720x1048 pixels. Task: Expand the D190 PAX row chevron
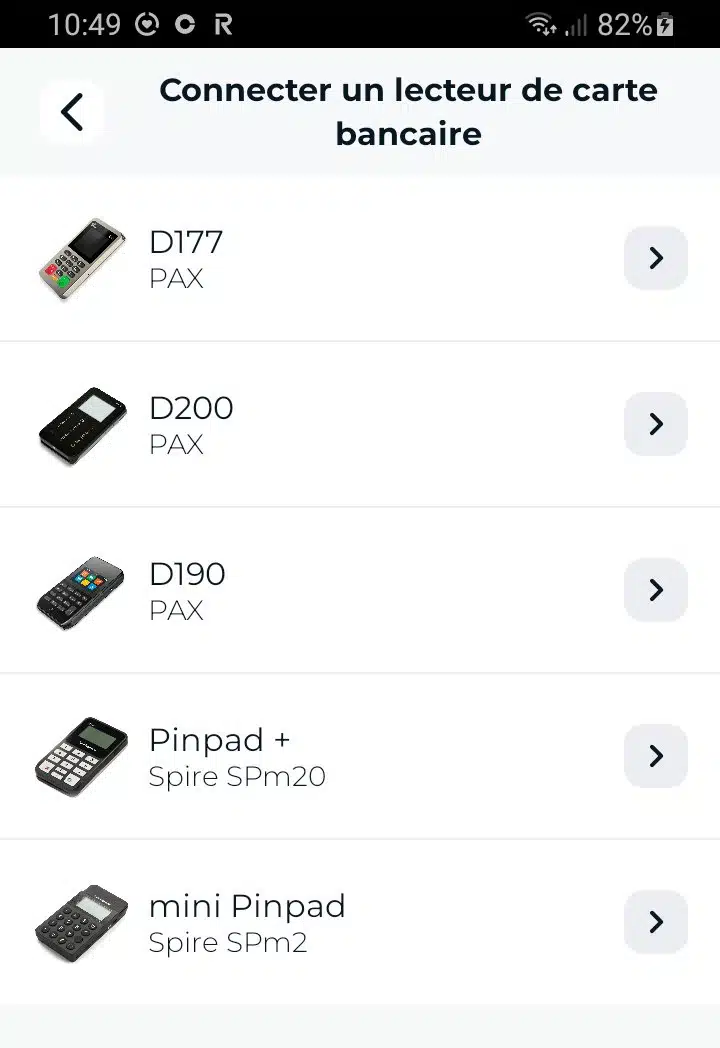655,590
